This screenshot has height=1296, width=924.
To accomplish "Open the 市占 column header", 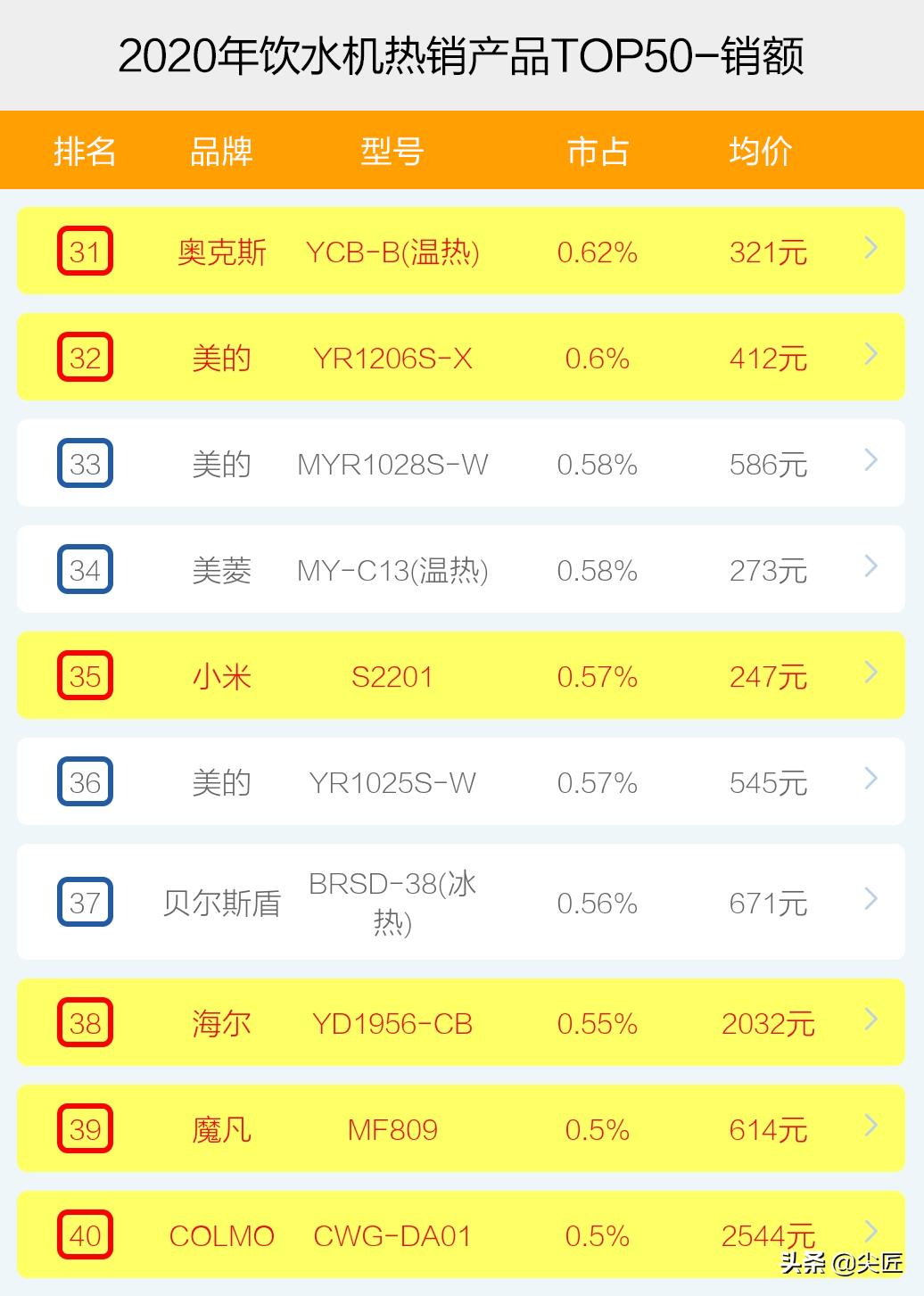I will point(598,150).
